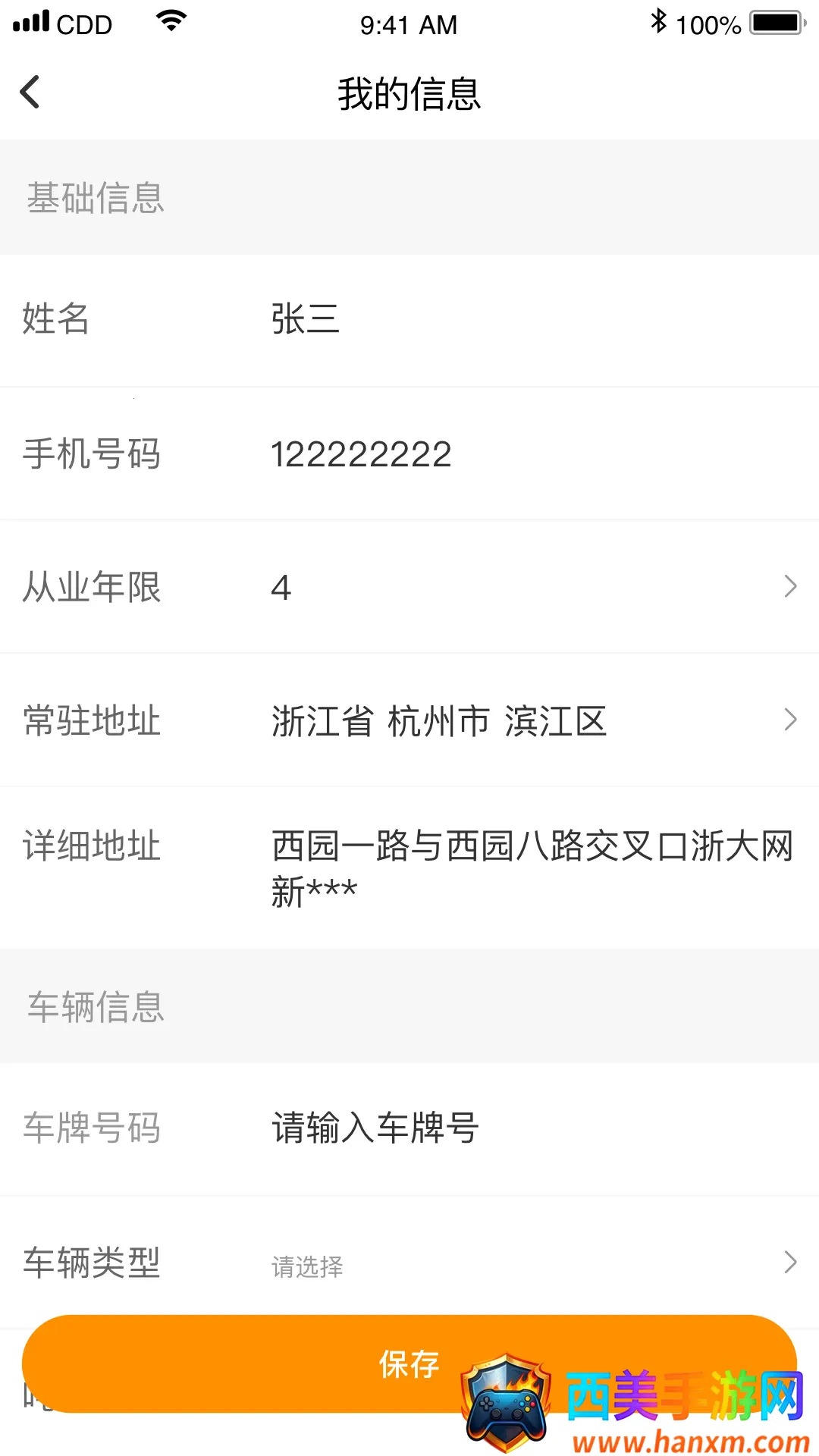Go back from 我的信息 page
This screenshot has width=819, height=1456.
coord(30,93)
